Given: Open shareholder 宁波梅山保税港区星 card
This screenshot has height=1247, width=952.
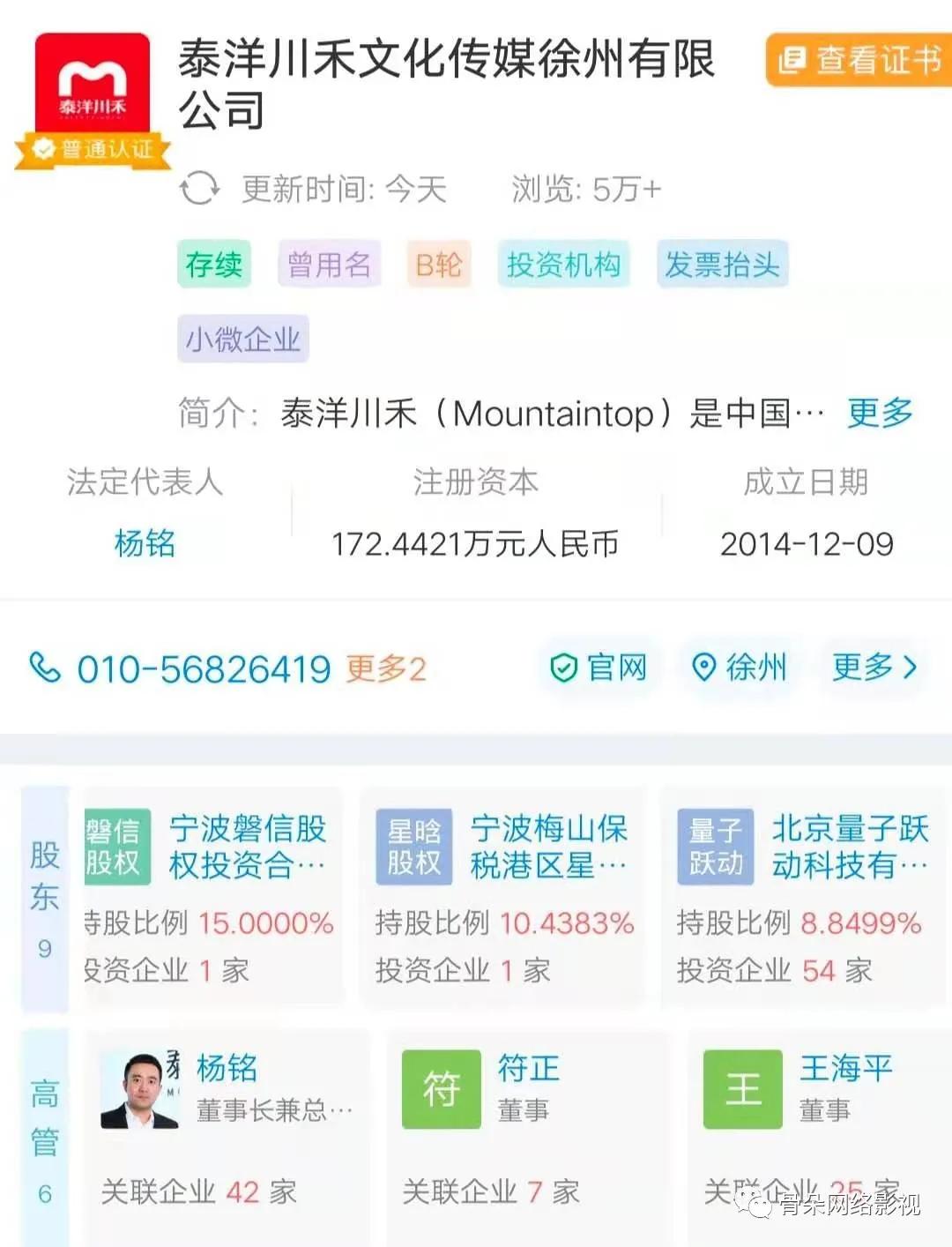Looking at the screenshot, I should point(505,898).
